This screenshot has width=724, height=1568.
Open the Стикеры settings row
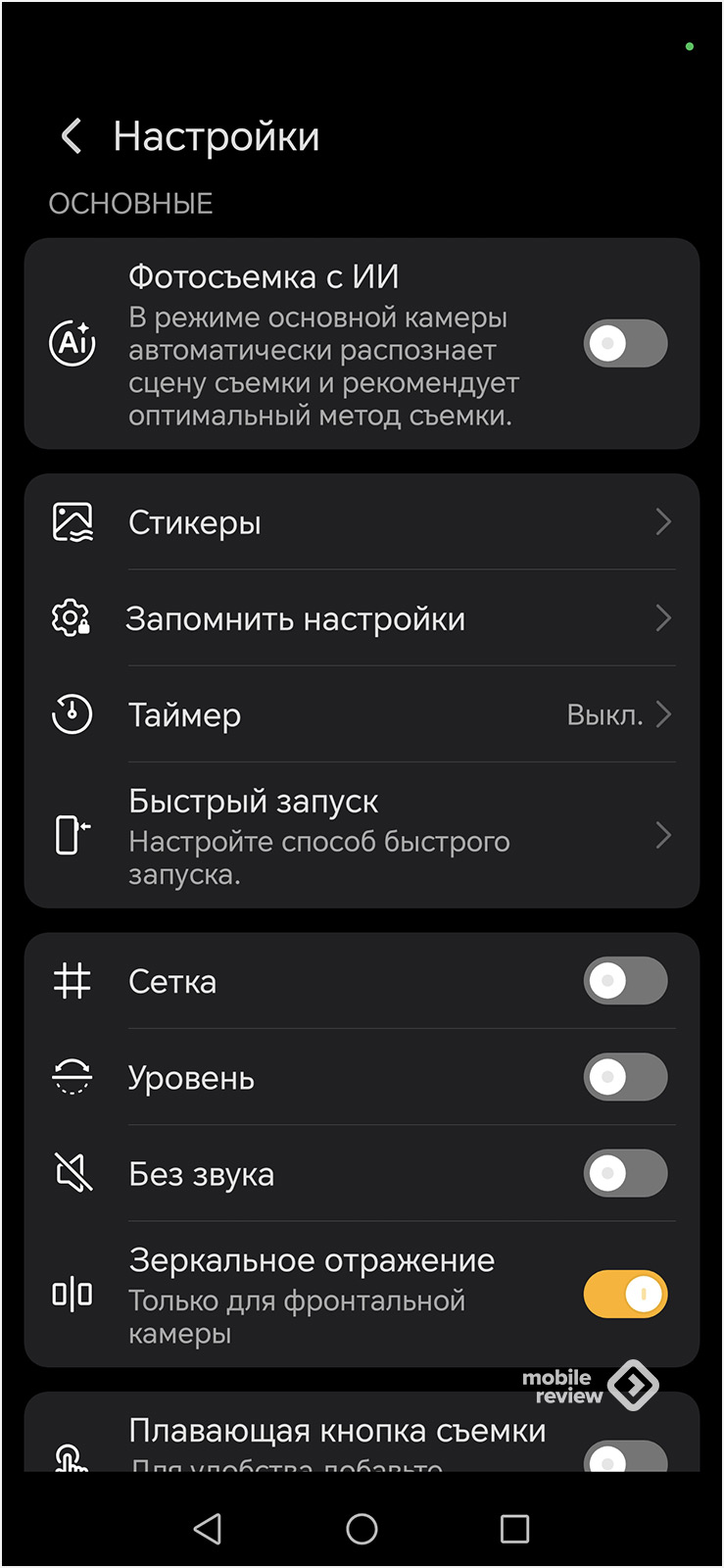point(362,522)
